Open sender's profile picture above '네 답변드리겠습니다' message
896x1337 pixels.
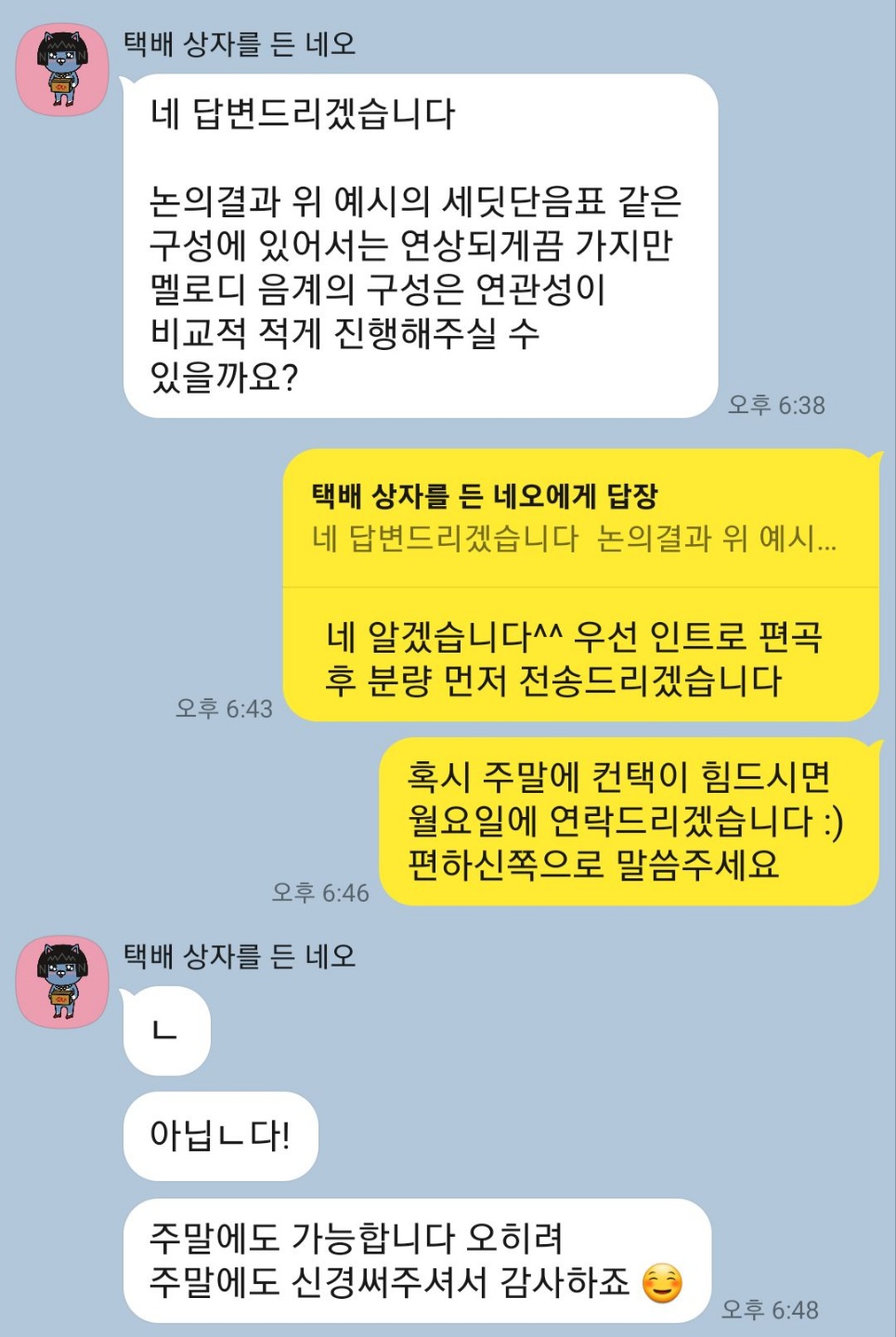[62, 70]
